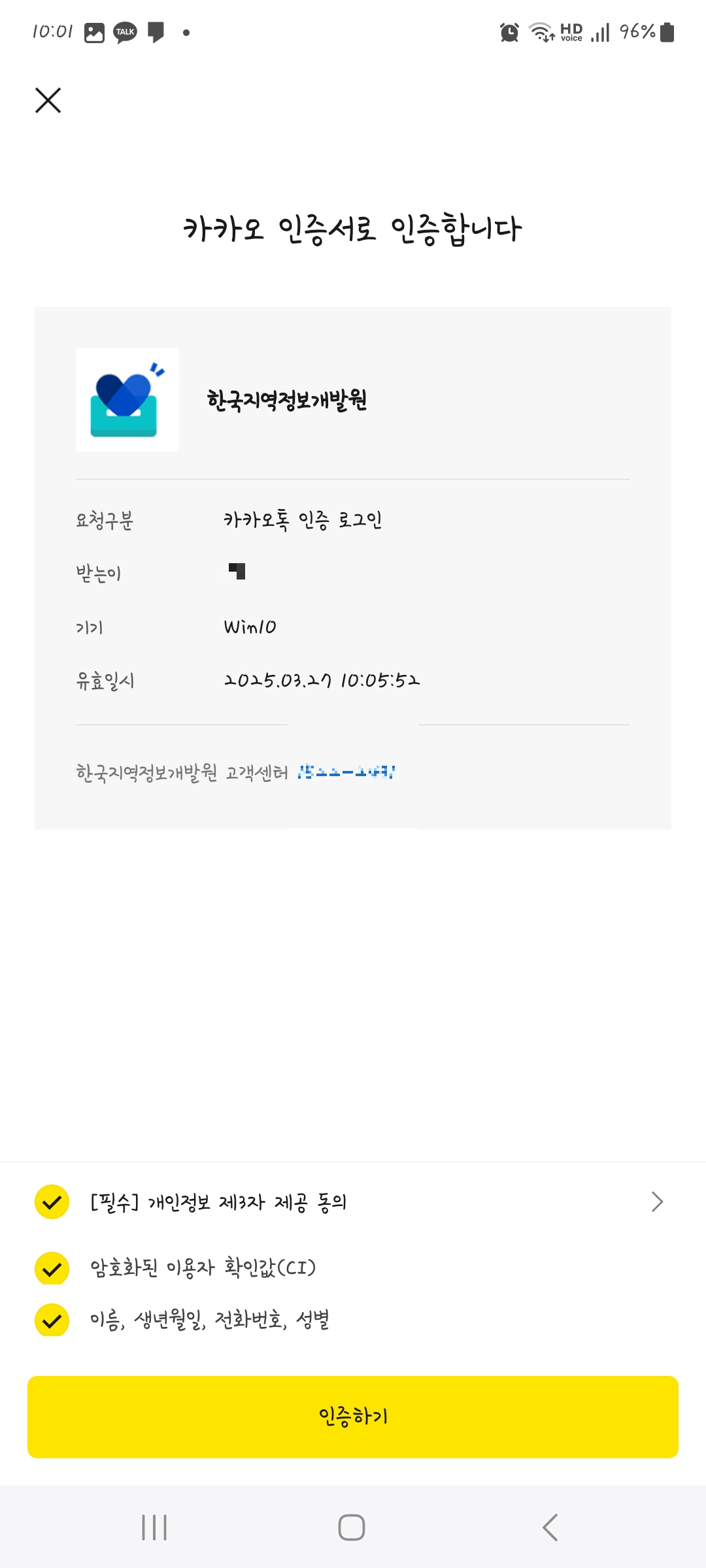Open the KakaoTalk notification icon
The width and height of the screenshot is (706, 1568).
(x=124, y=31)
